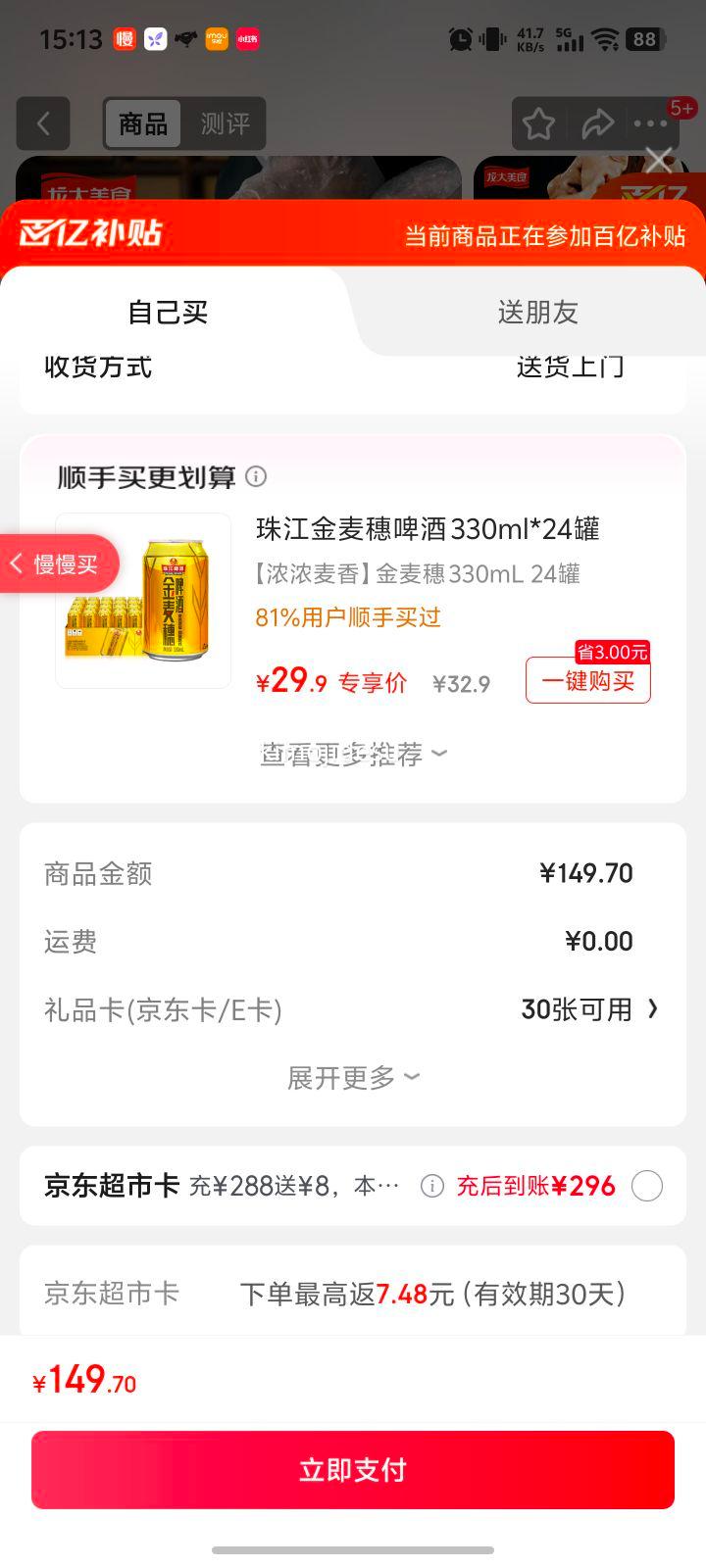
Task: Select the 京东超市卡 recharge option
Action: tap(647, 1186)
